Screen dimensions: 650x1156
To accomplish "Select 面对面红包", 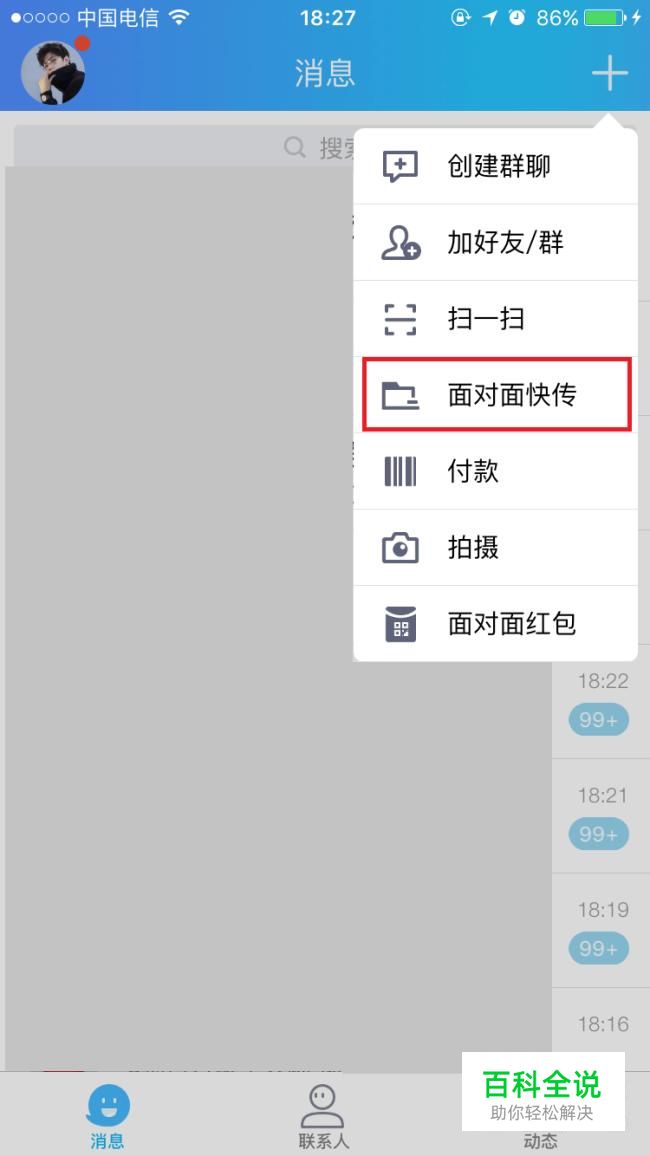I will click(495, 624).
